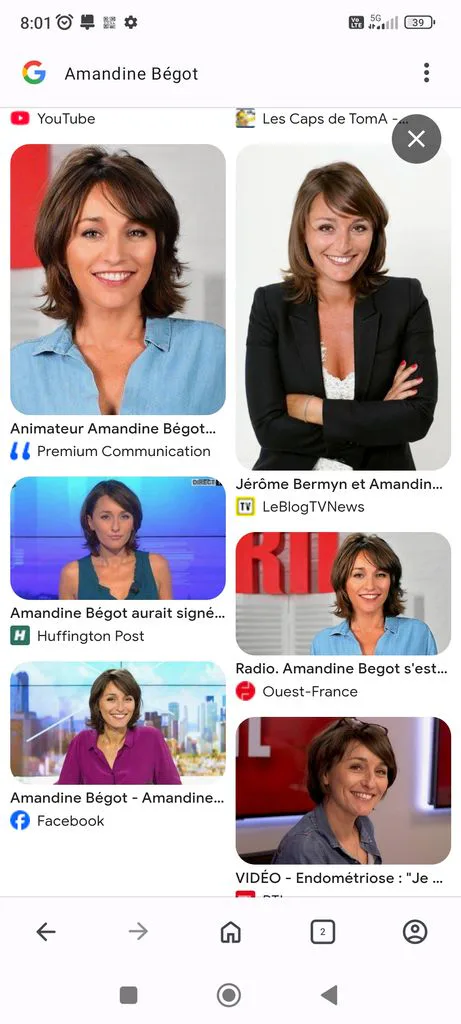Go to the browser home page
This screenshot has width=461, height=1024.
[x=230, y=932]
